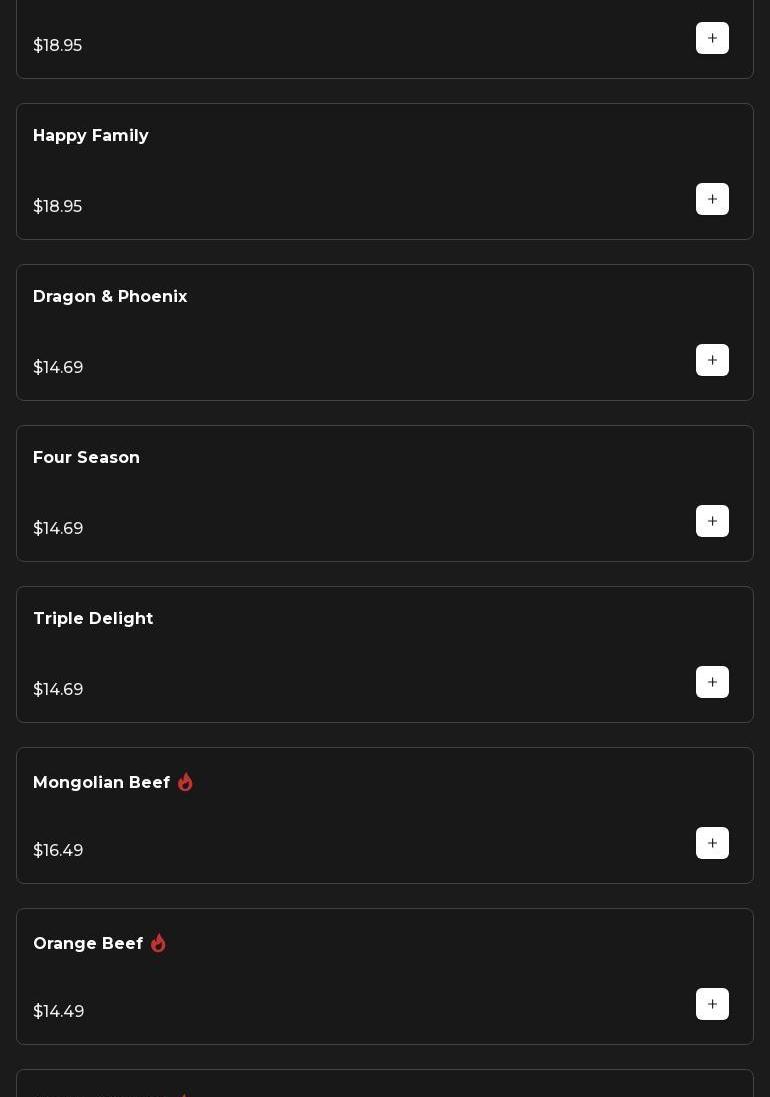
Task: Add Triple Delight to the order
Action: point(712,682)
